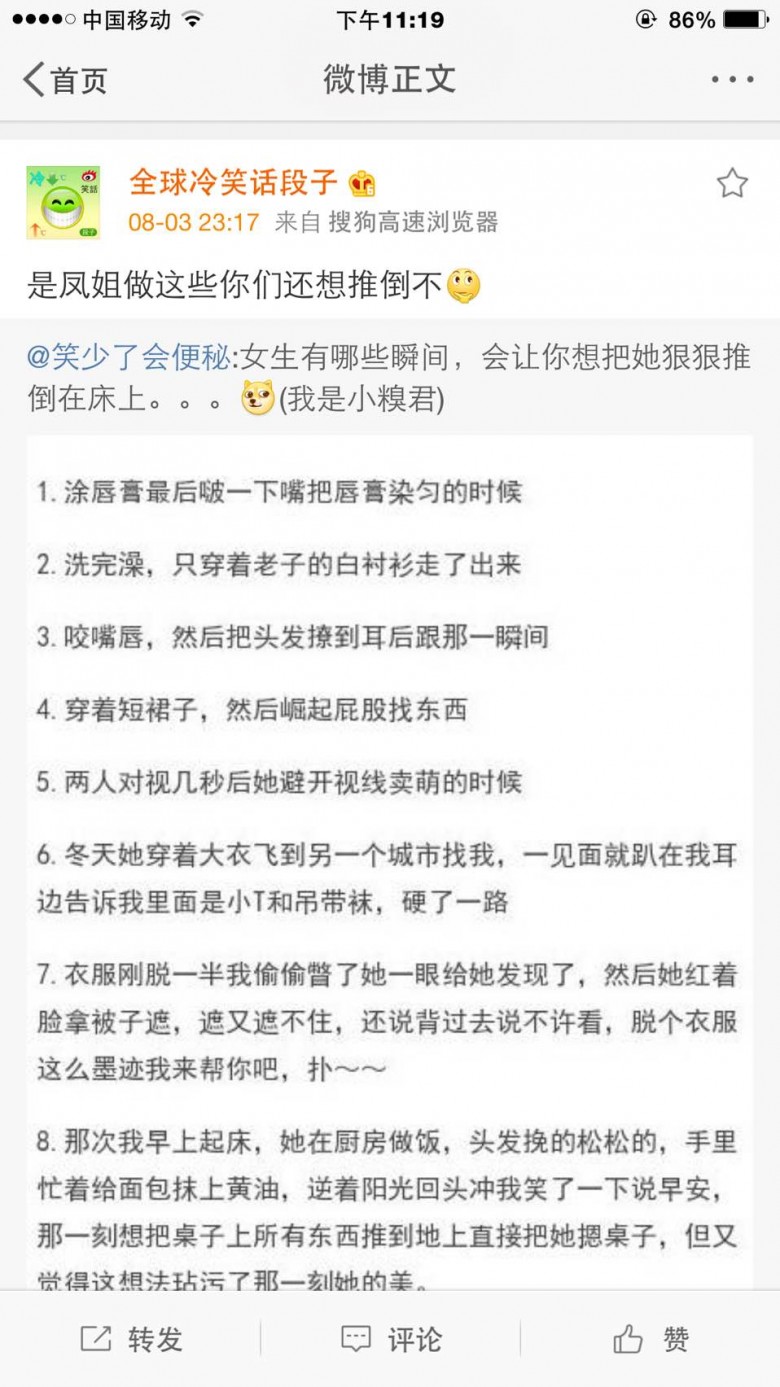Open the 全球冷笑话段子 username link
780x1387 pixels.
click(x=233, y=182)
